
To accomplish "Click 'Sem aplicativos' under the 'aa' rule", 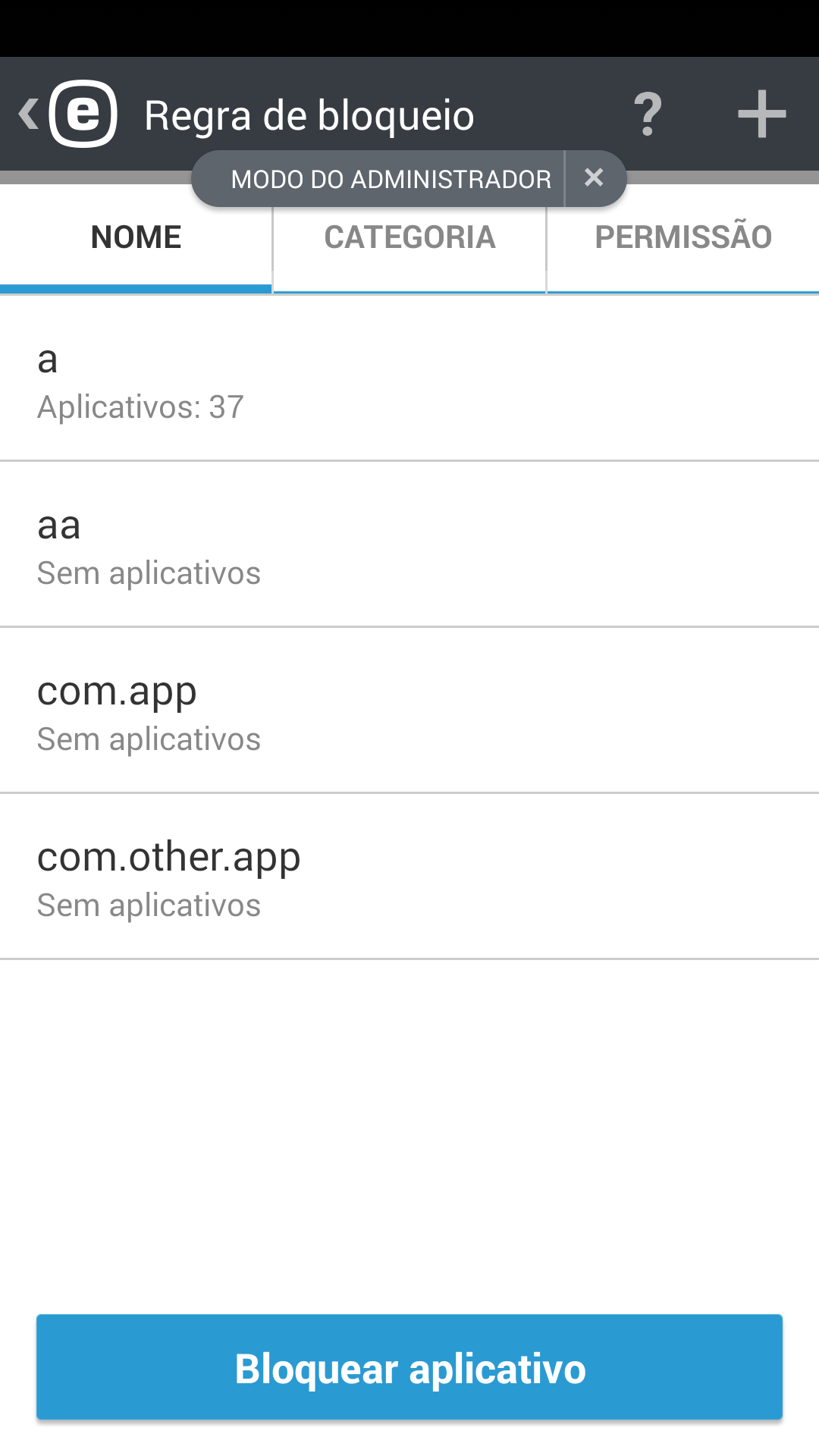I will 149,573.
